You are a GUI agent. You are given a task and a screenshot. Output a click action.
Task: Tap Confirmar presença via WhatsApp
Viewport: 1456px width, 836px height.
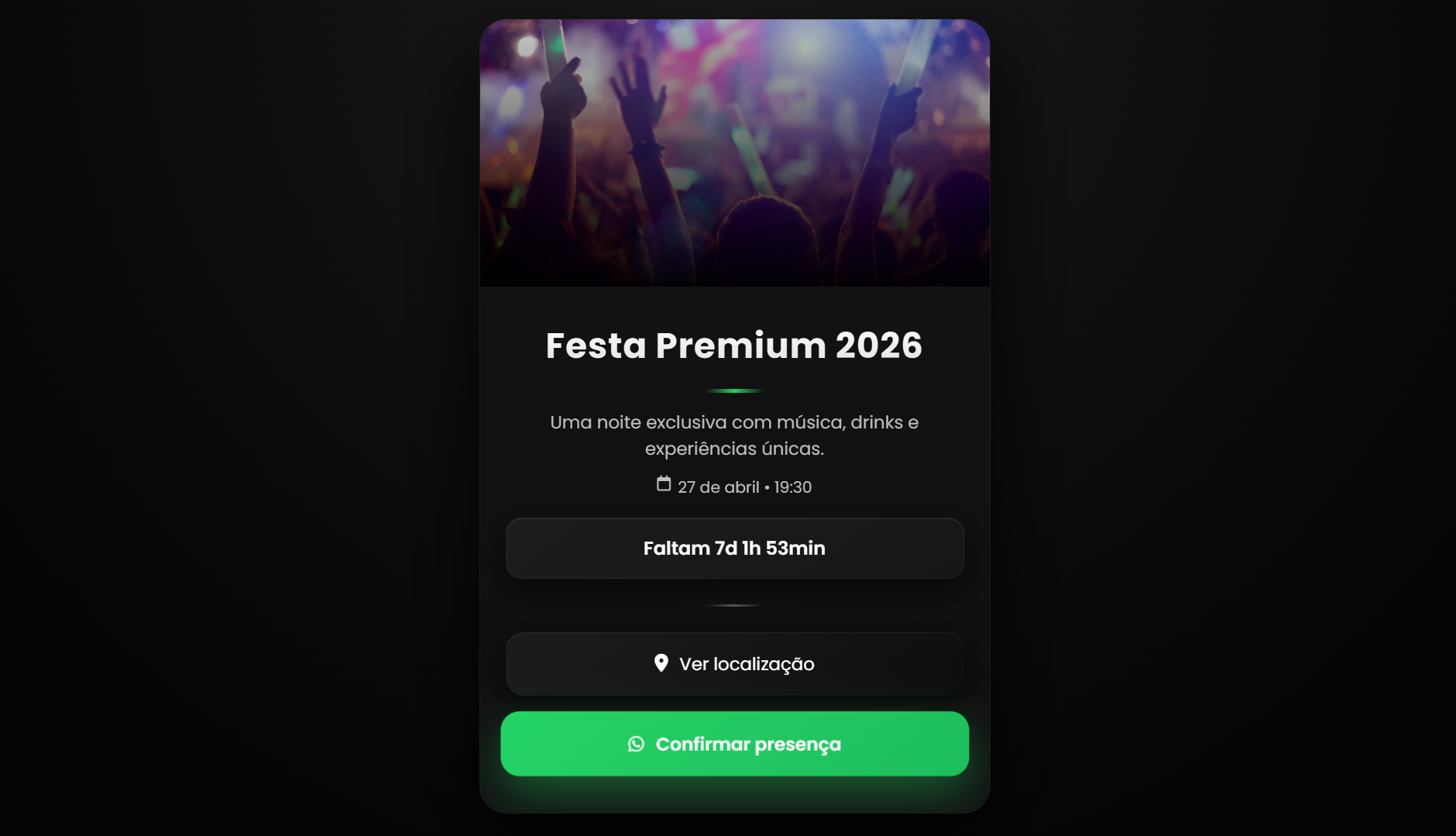(734, 744)
